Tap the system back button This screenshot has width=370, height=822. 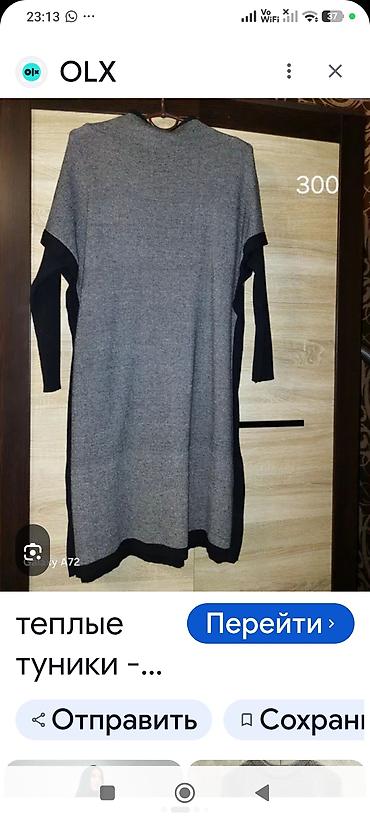click(x=262, y=793)
